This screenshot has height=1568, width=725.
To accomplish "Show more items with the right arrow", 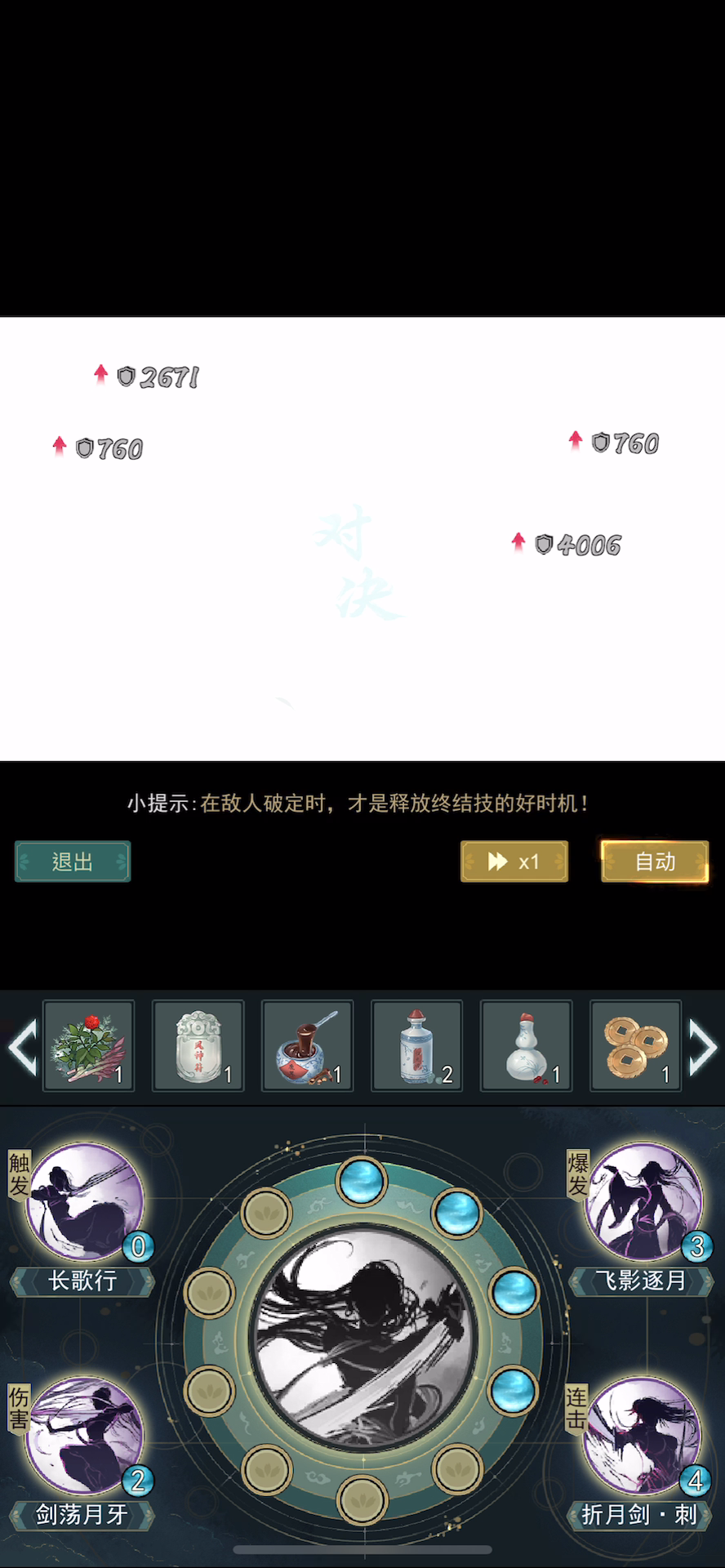I will (702, 1047).
